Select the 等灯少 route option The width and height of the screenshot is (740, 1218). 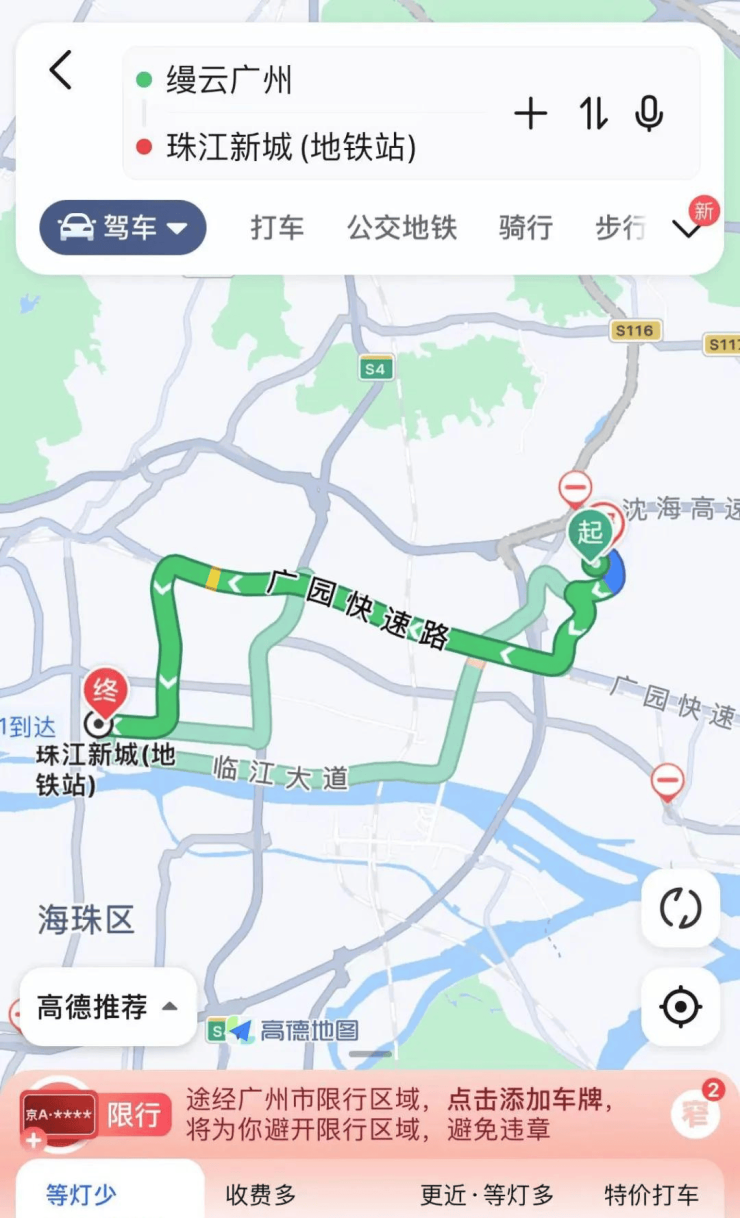tap(81, 1194)
